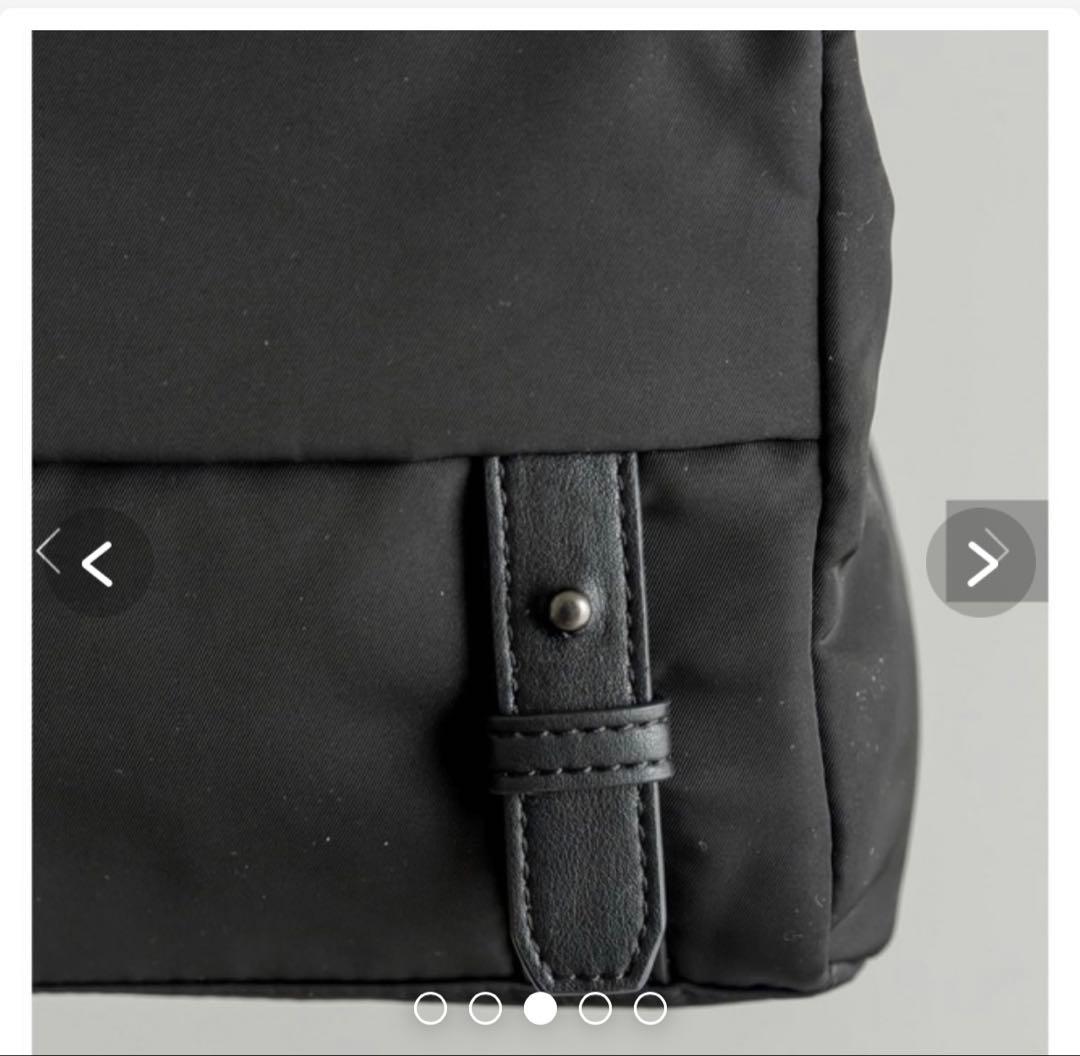1080x1056 pixels.
Task: Go to the next product image
Action: [981, 563]
